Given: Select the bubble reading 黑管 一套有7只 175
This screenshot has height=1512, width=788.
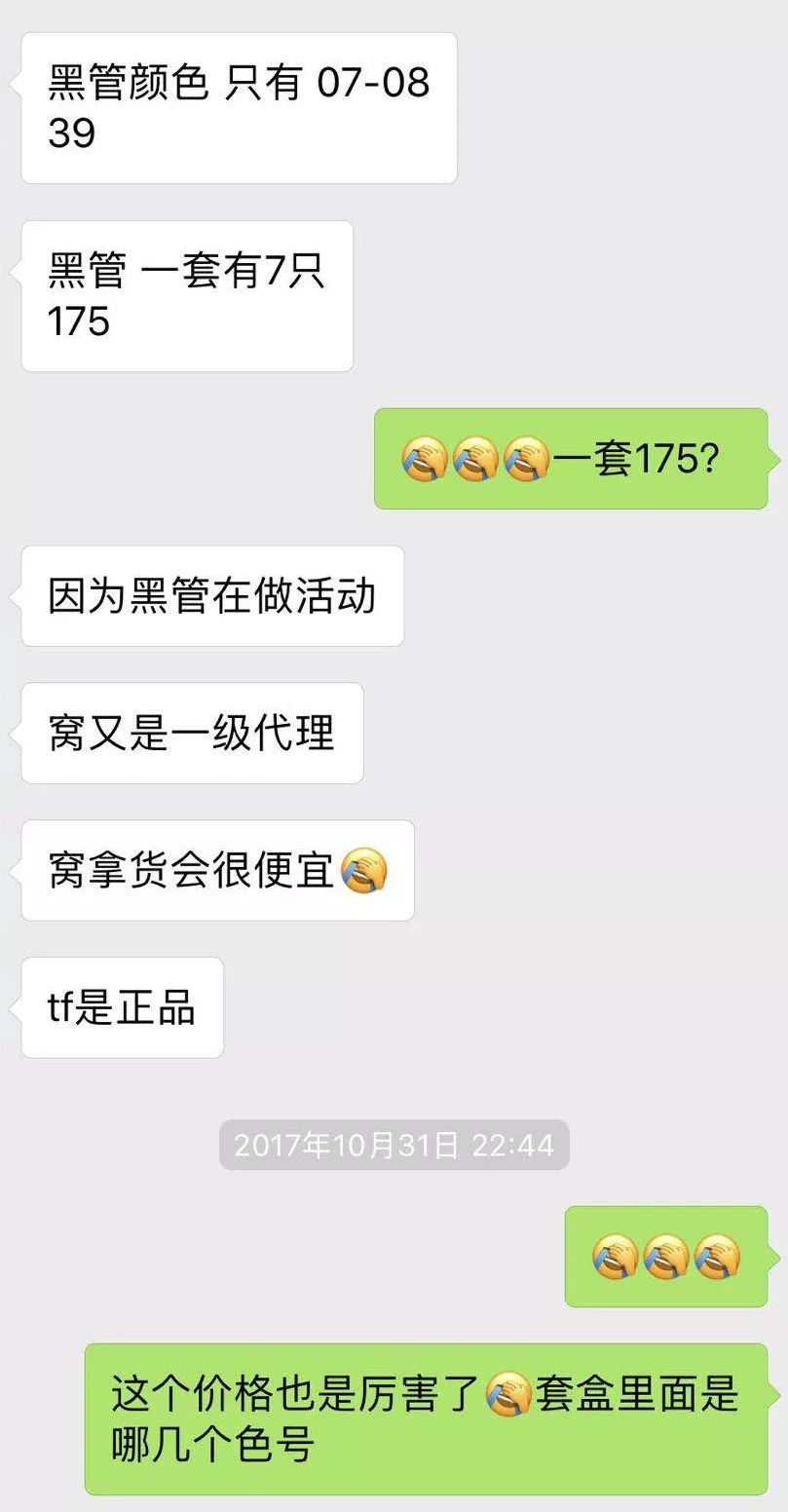Looking at the screenshot, I should [x=185, y=293].
